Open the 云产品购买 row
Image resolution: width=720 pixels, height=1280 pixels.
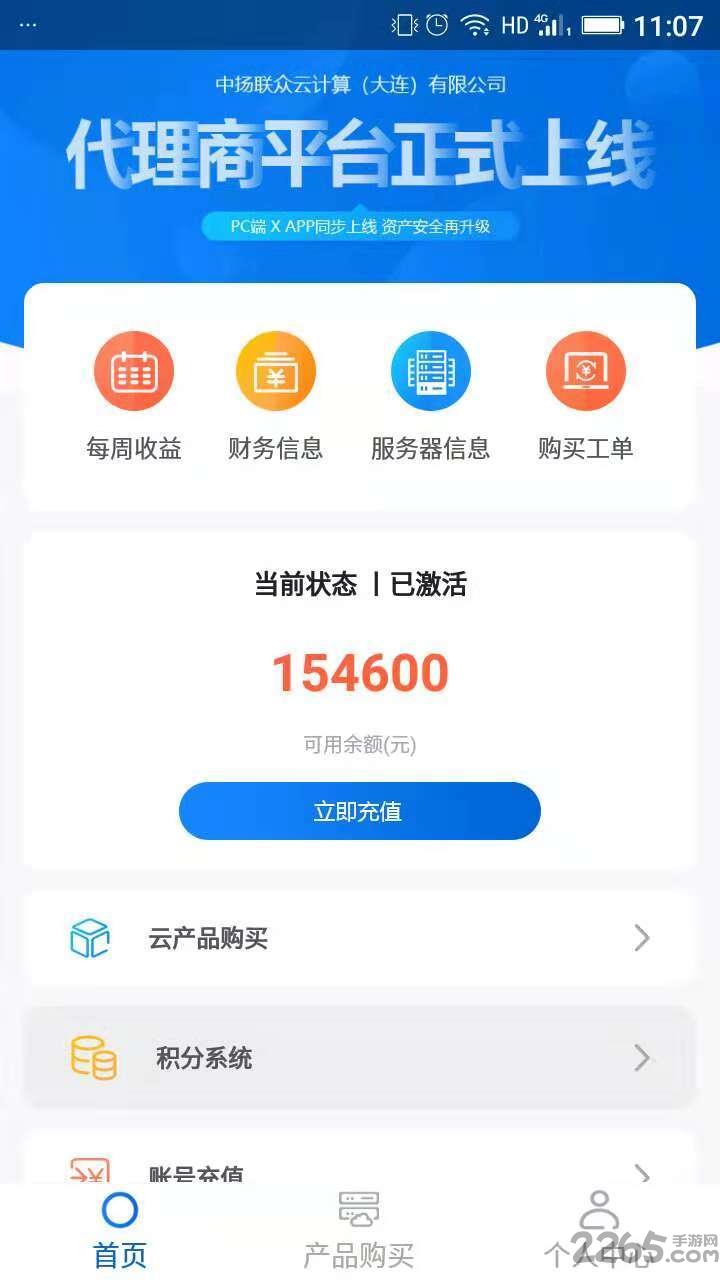[x=359, y=938]
